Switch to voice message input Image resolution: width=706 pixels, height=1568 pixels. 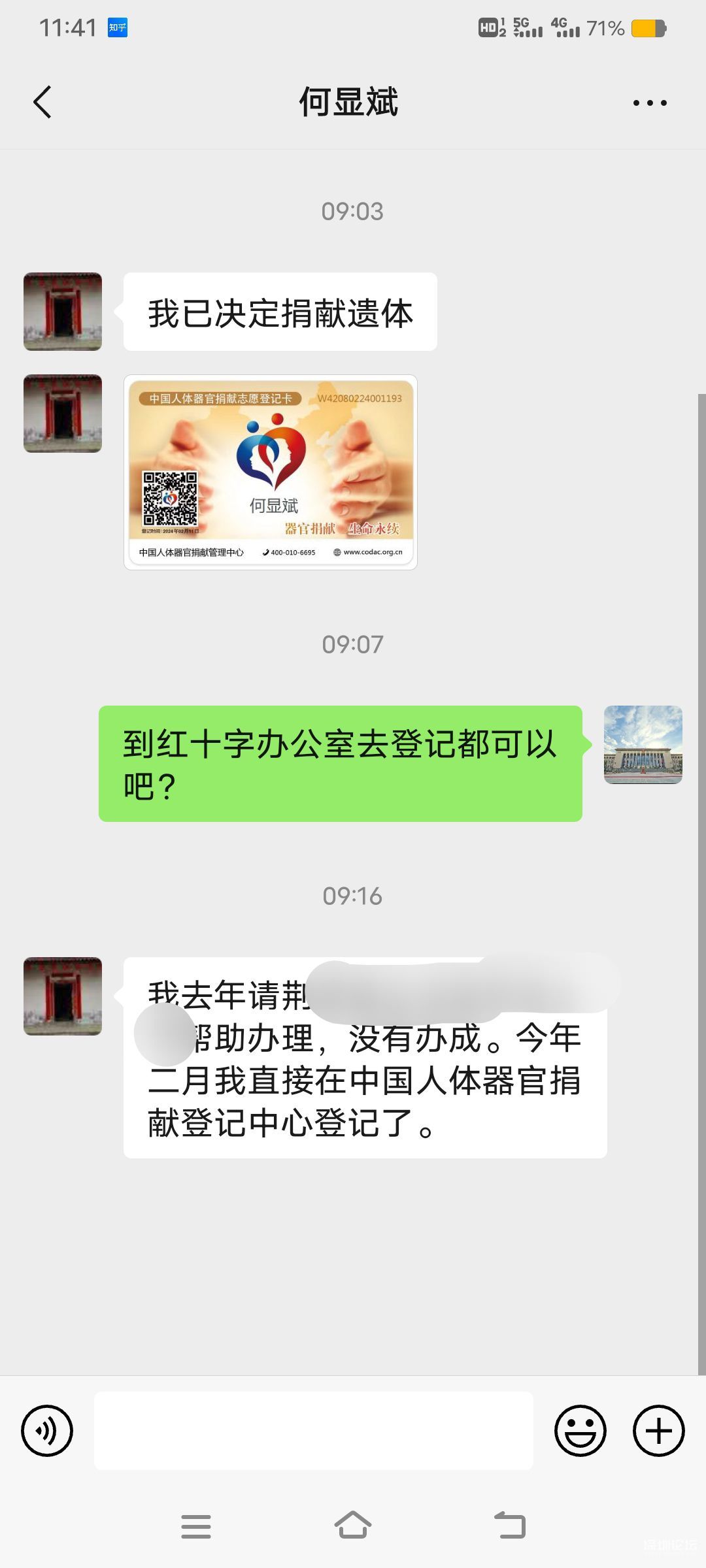47,1431
